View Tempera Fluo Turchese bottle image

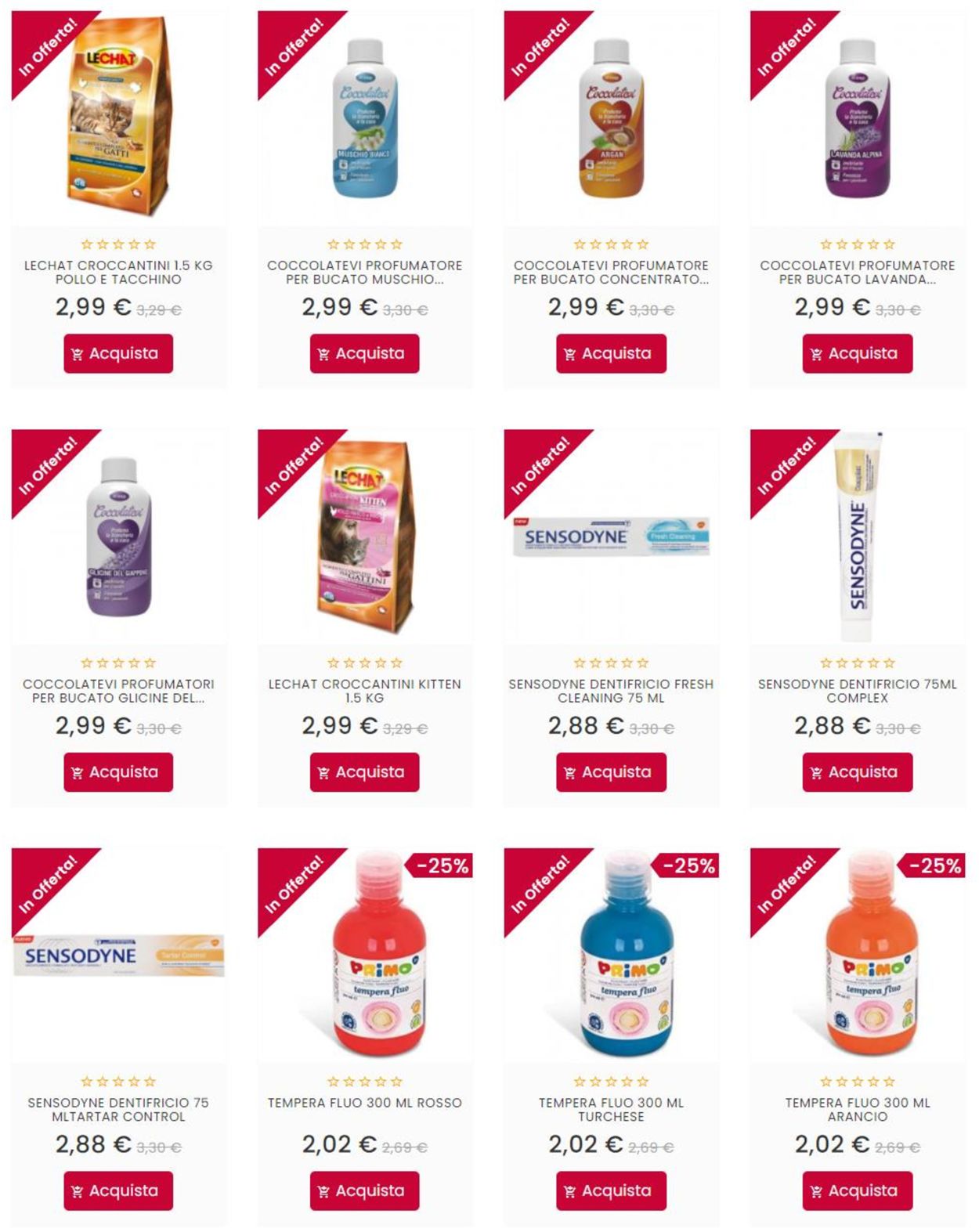coord(626,956)
